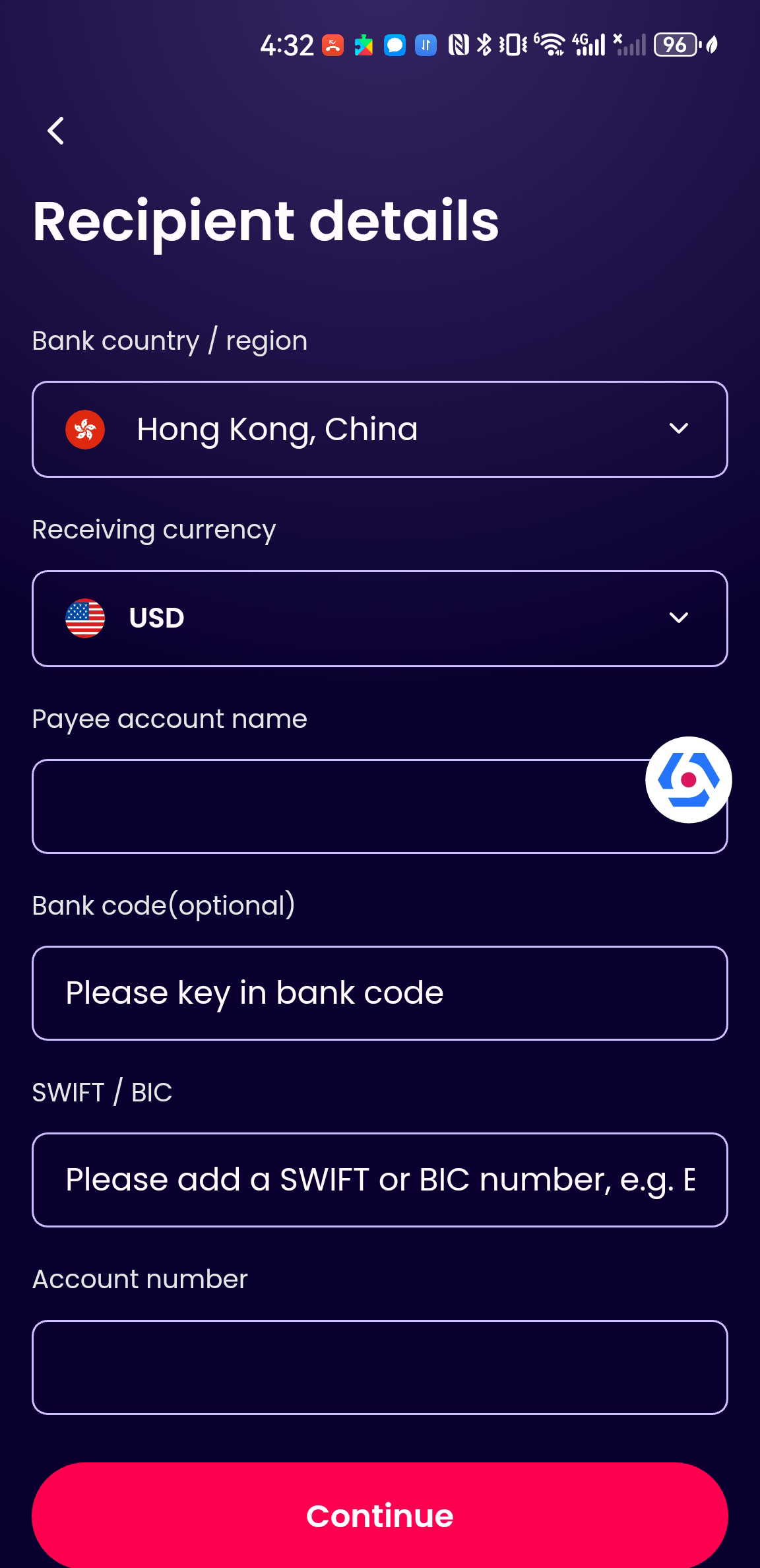
Task: Focus the Payee account name field
Action: (x=330, y=806)
